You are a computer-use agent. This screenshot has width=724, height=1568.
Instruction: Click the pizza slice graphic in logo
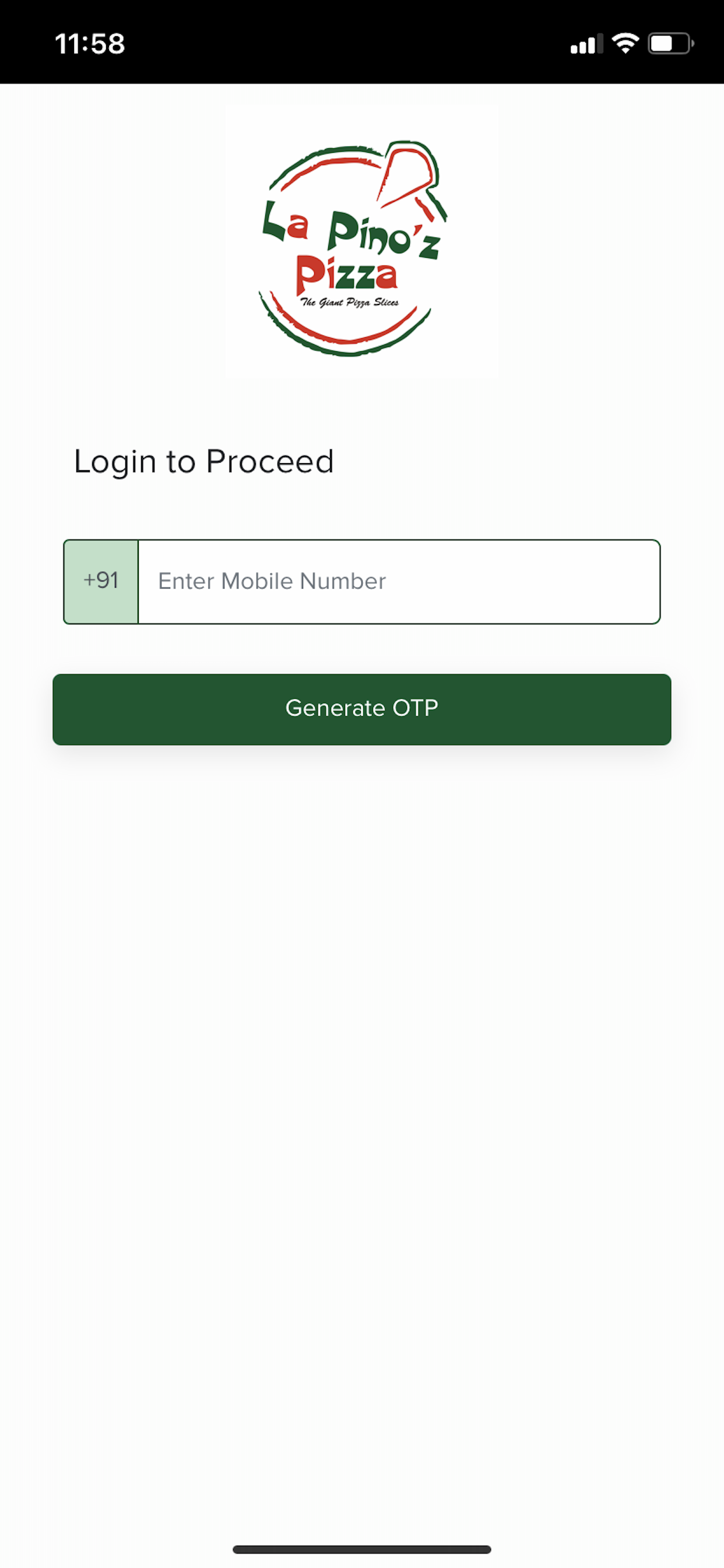click(x=409, y=177)
